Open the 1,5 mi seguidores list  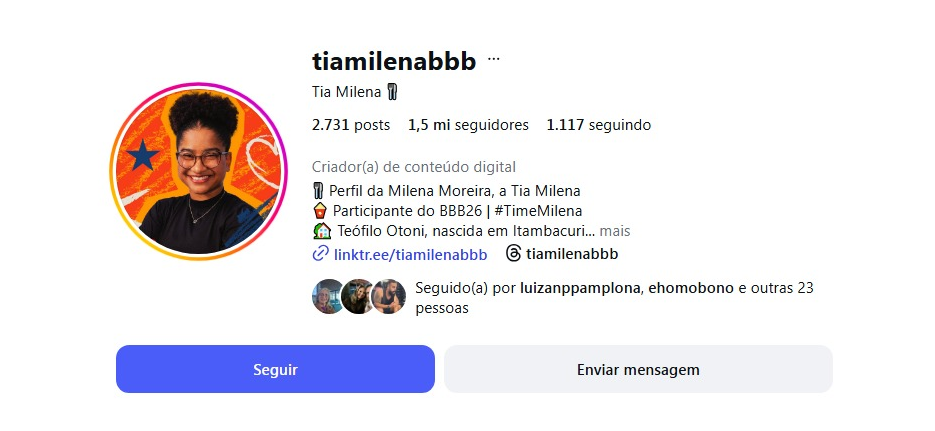[x=467, y=125]
